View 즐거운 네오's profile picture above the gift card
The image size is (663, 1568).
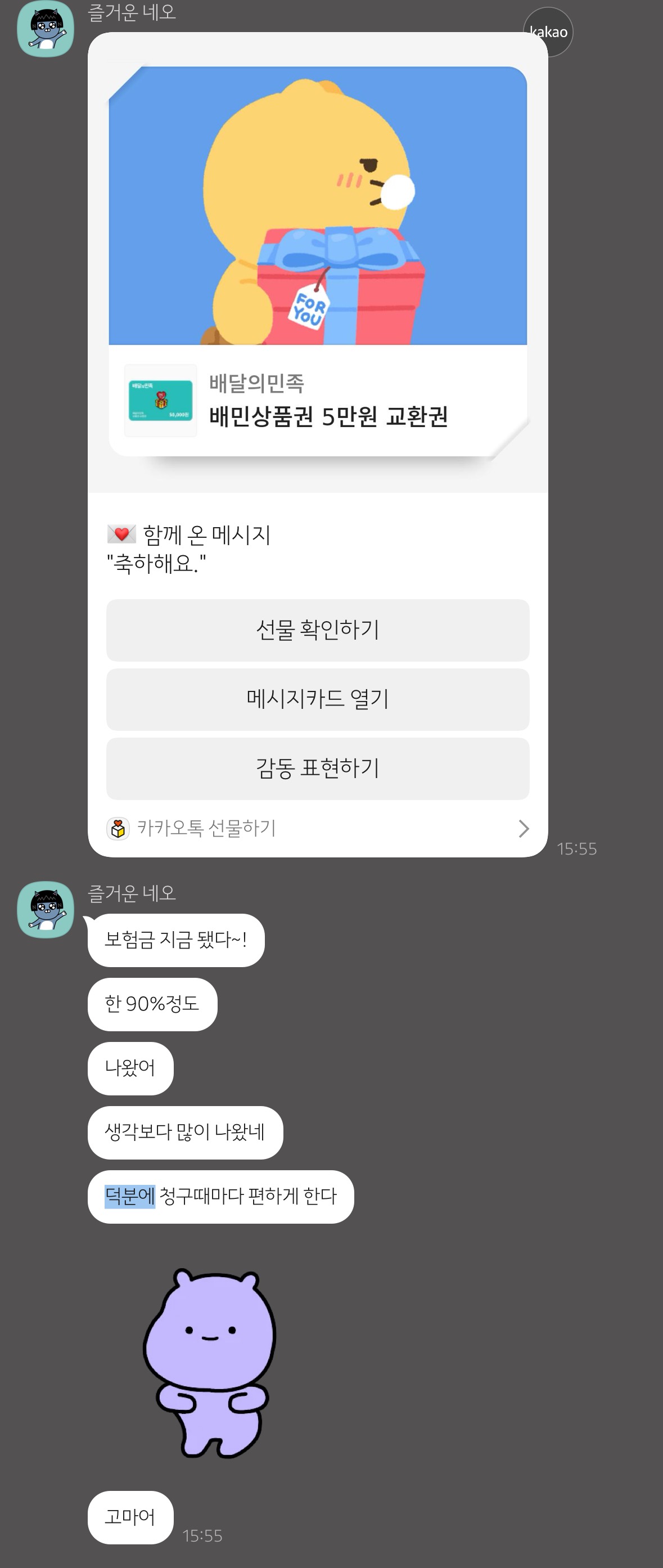pos(46,29)
